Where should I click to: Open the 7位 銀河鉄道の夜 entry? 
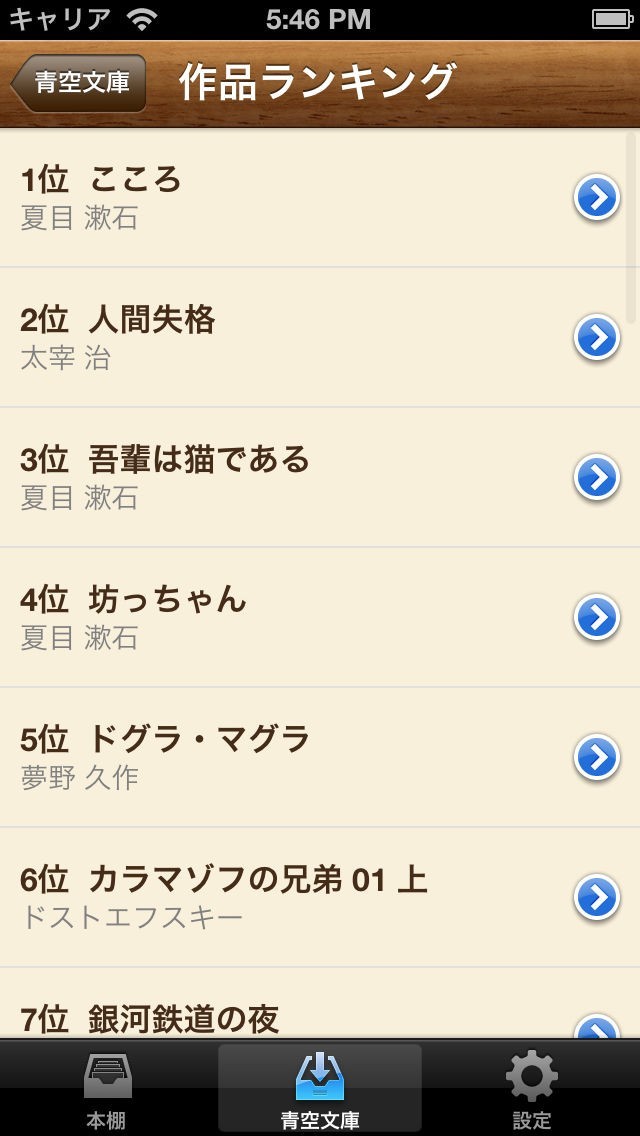300,1018
